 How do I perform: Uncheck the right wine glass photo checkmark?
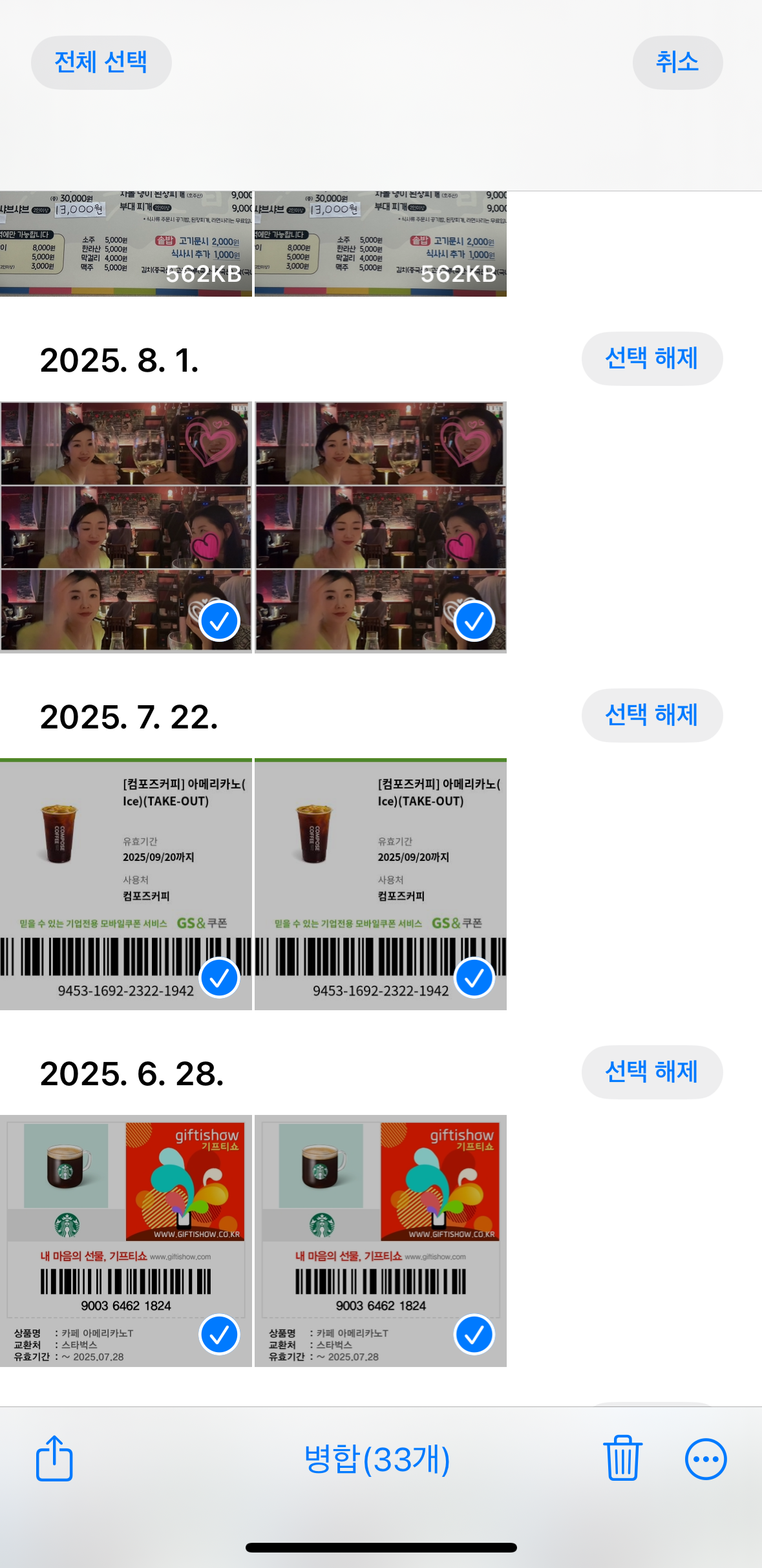tap(474, 620)
